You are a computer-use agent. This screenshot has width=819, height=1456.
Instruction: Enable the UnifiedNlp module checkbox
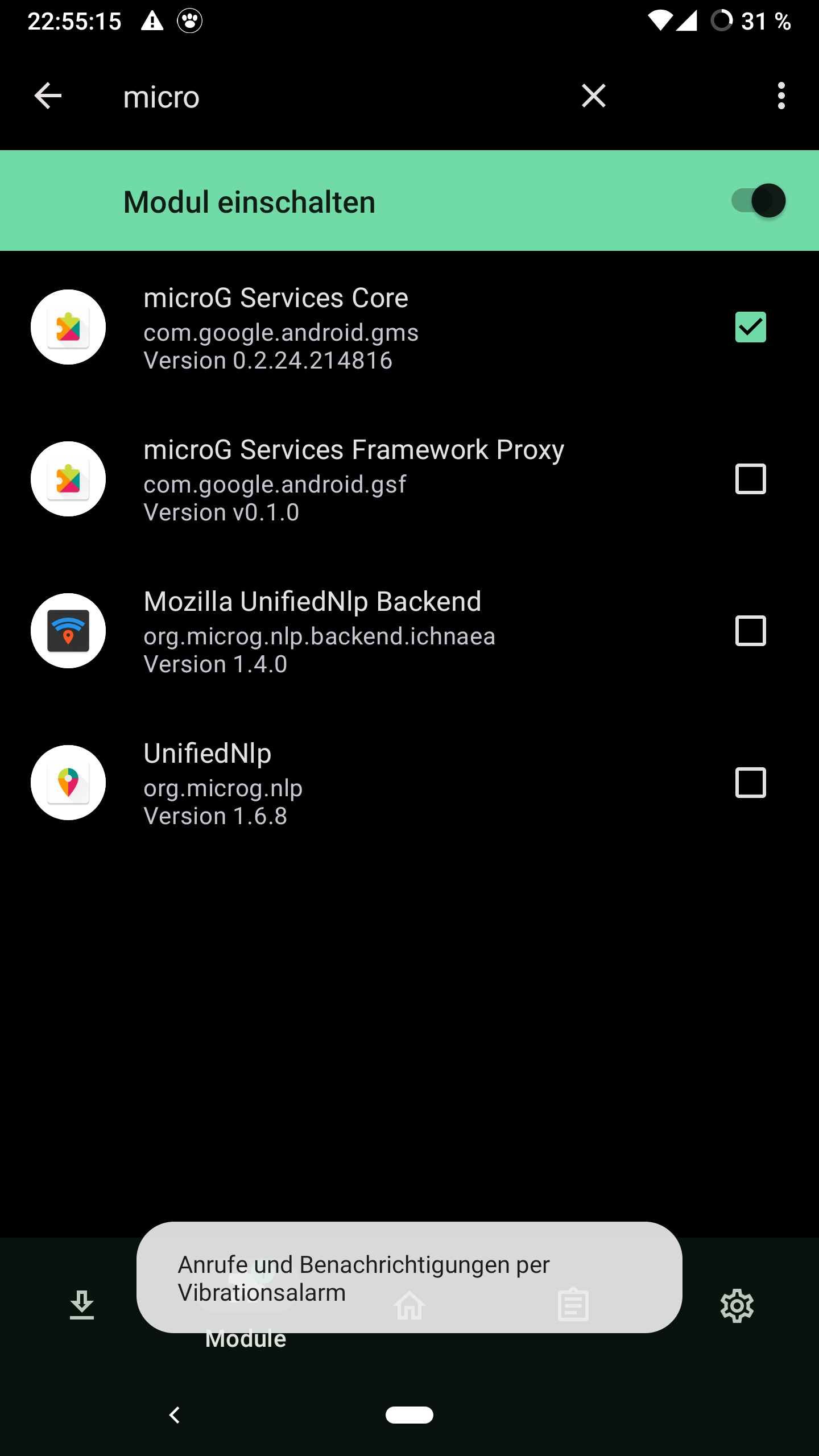tap(750, 783)
